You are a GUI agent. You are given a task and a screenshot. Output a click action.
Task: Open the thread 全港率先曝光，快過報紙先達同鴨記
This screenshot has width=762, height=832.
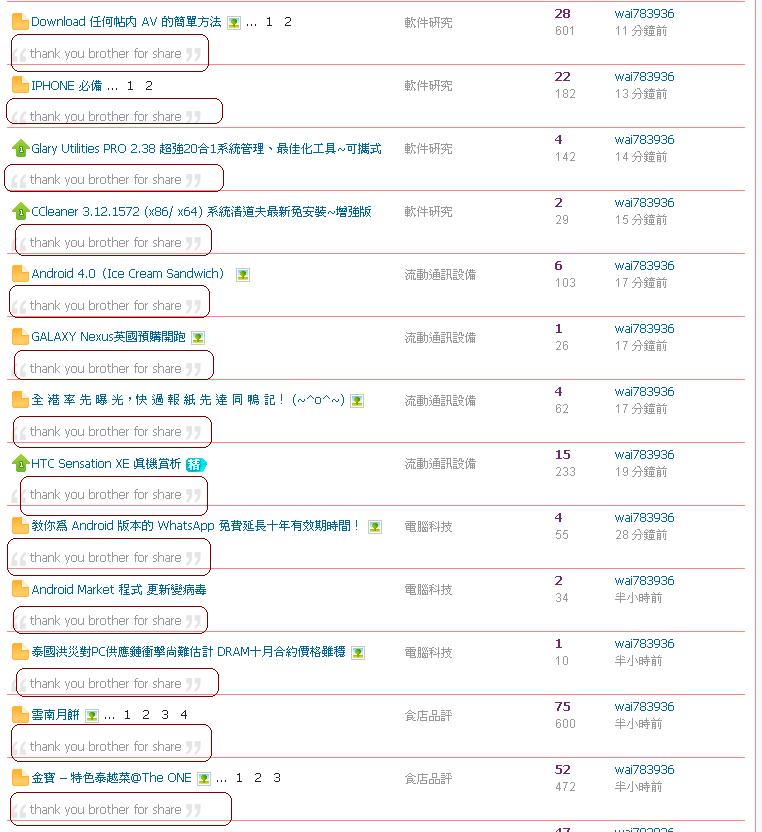pyautogui.click(x=188, y=400)
